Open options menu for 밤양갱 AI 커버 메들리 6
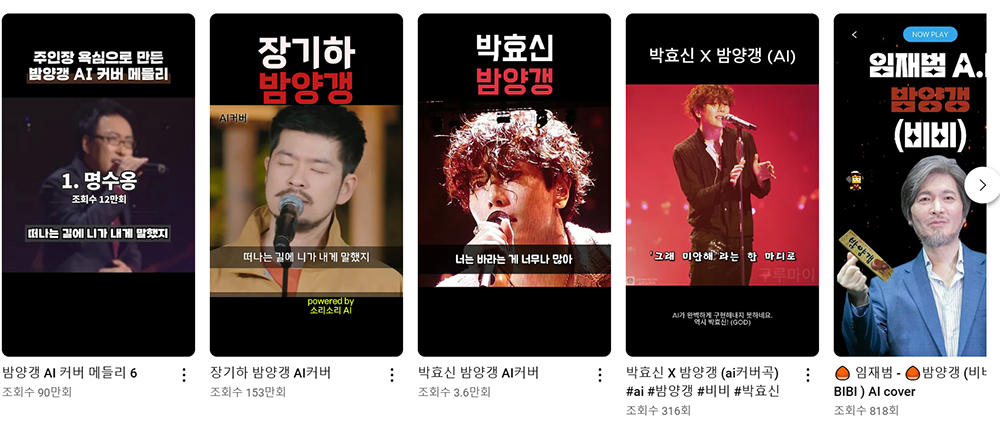 click(184, 375)
